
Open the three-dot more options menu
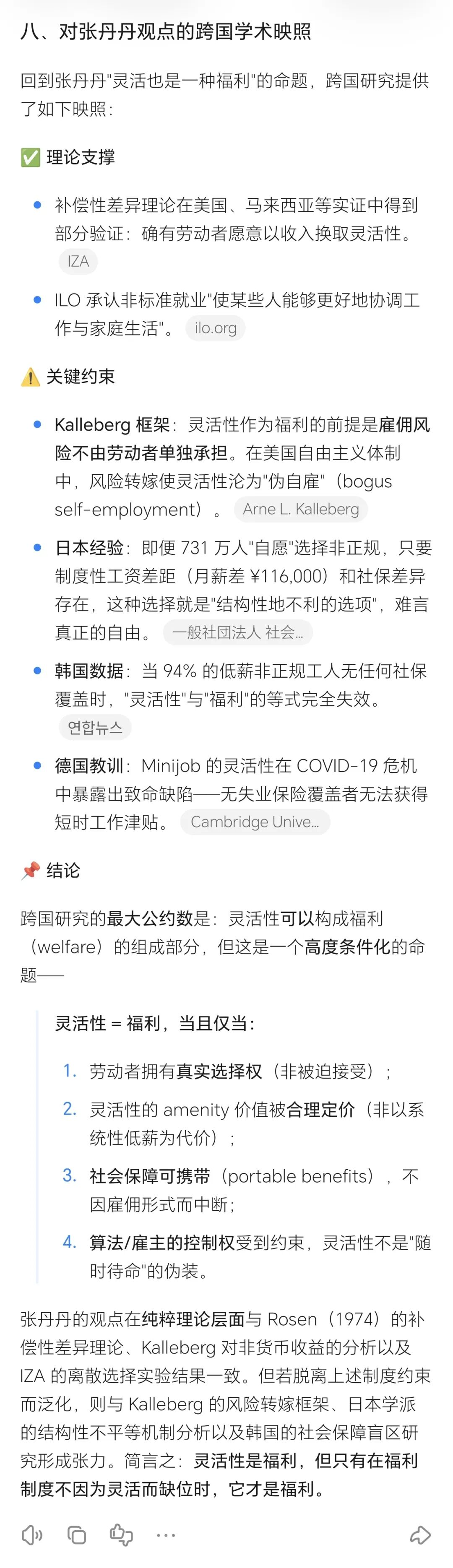pyautogui.click(x=166, y=1536)
